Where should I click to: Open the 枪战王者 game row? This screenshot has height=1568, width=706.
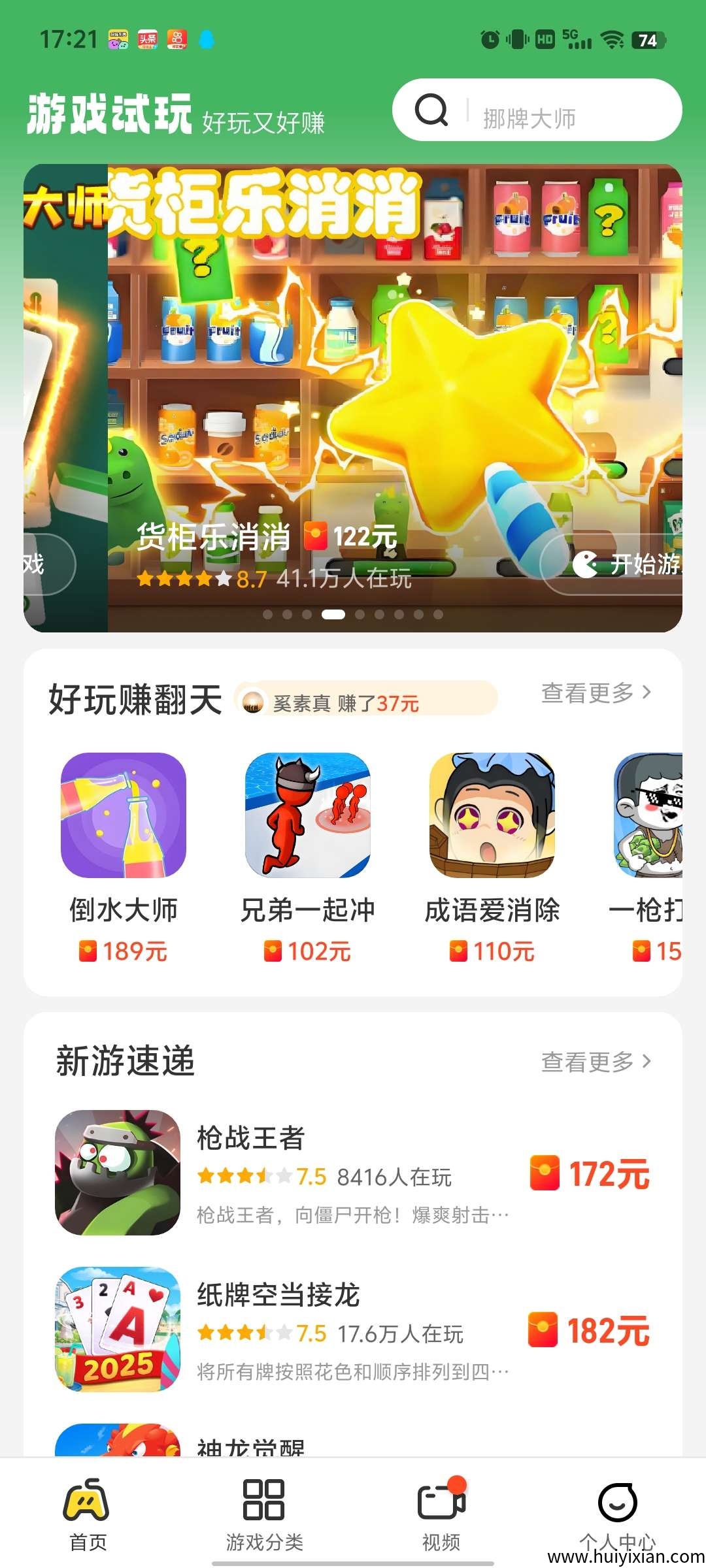coord(353,1173)
